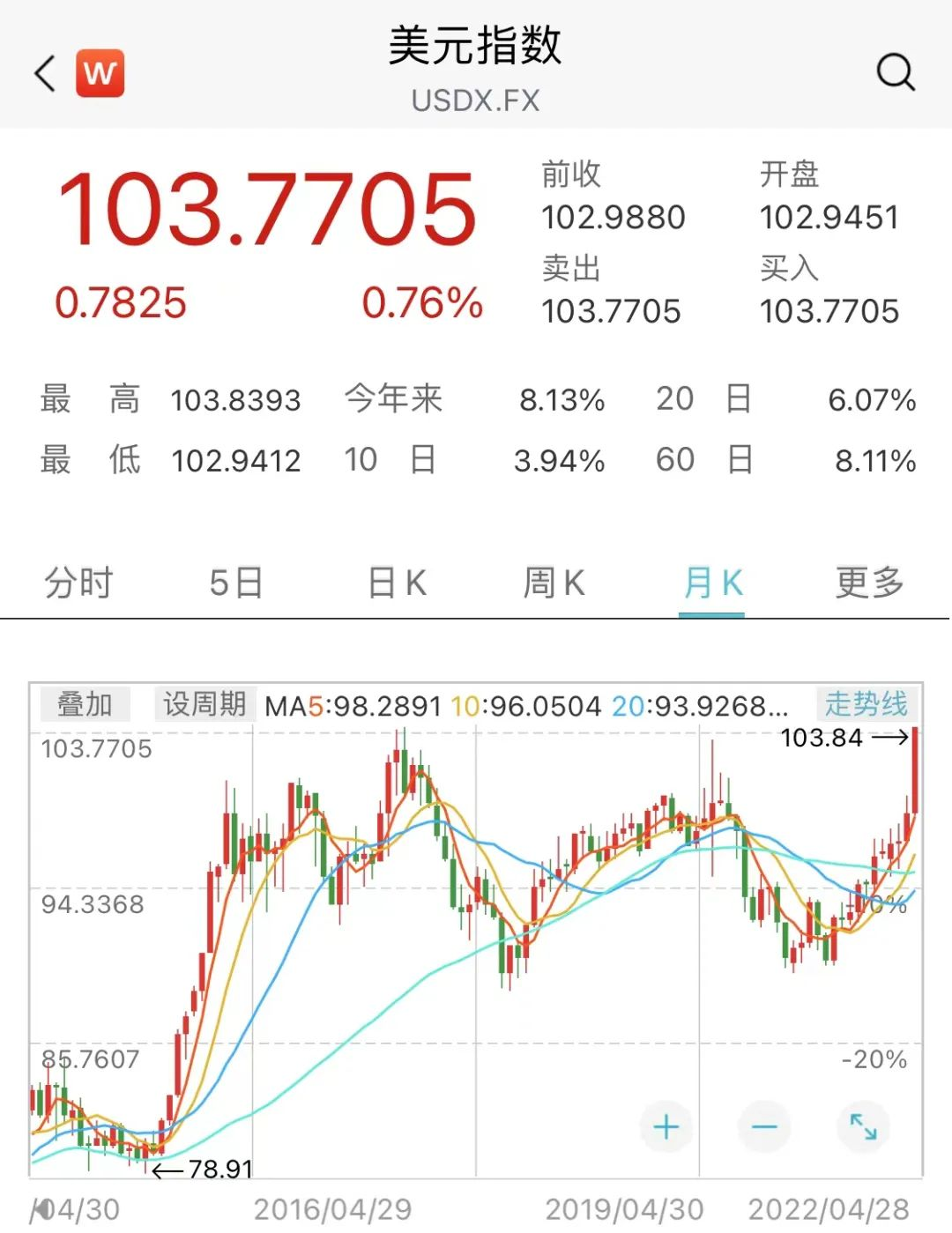Open 设周期 period settings
The height and width of the screenshot is (1233, 952).
pos(205,704)
